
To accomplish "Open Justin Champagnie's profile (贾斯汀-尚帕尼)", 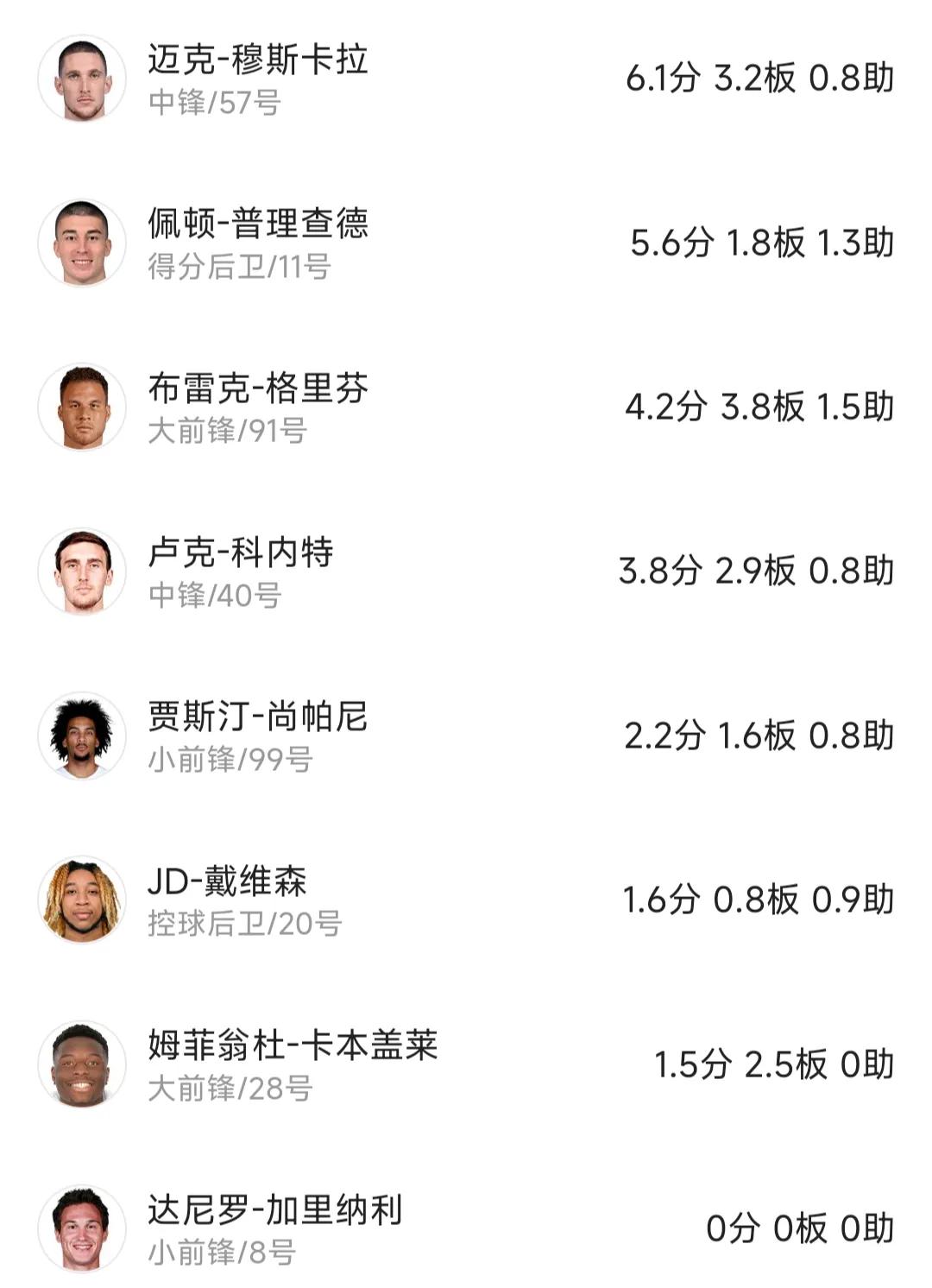I will (257, 717).
